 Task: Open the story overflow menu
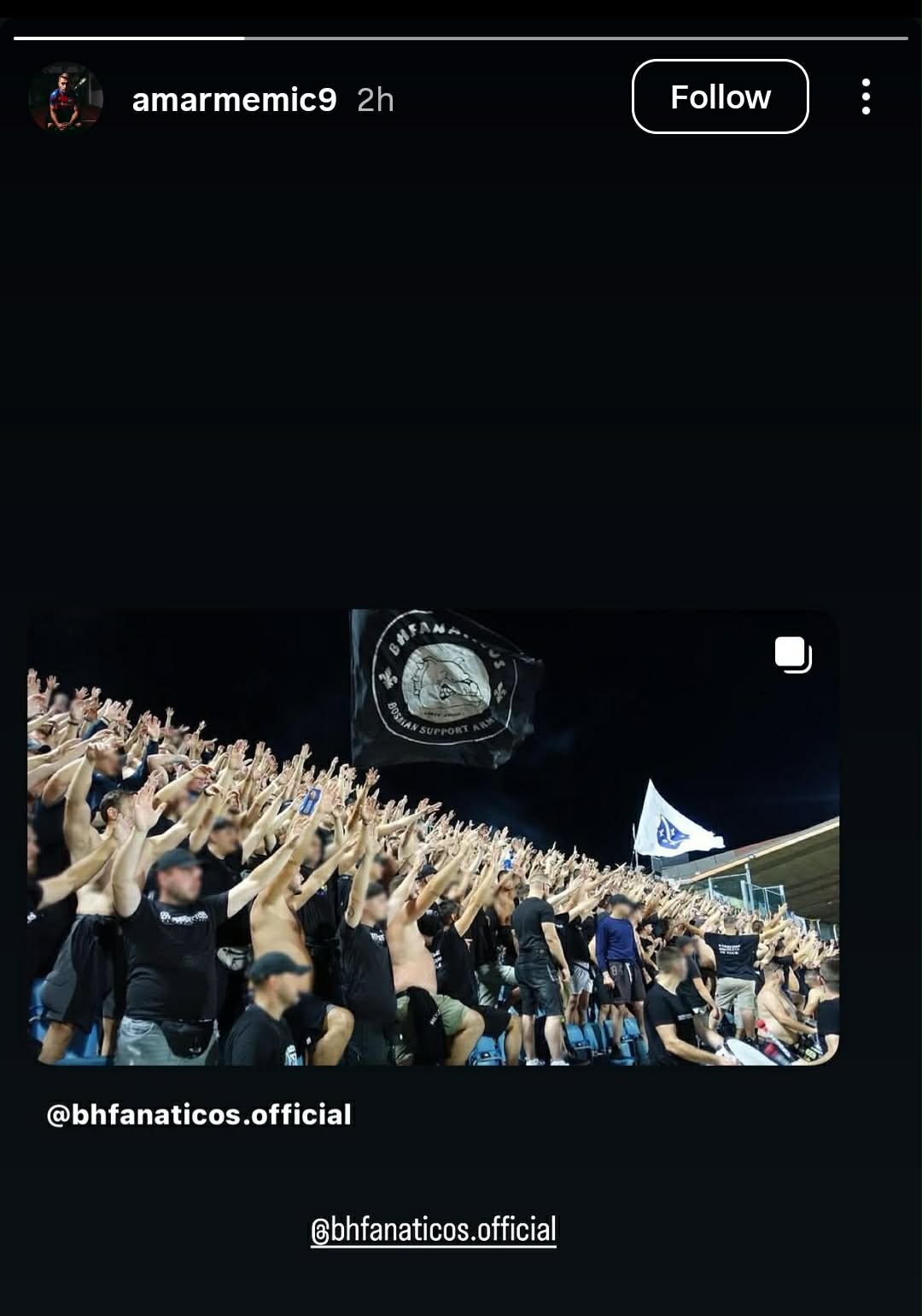click(866, 97)
